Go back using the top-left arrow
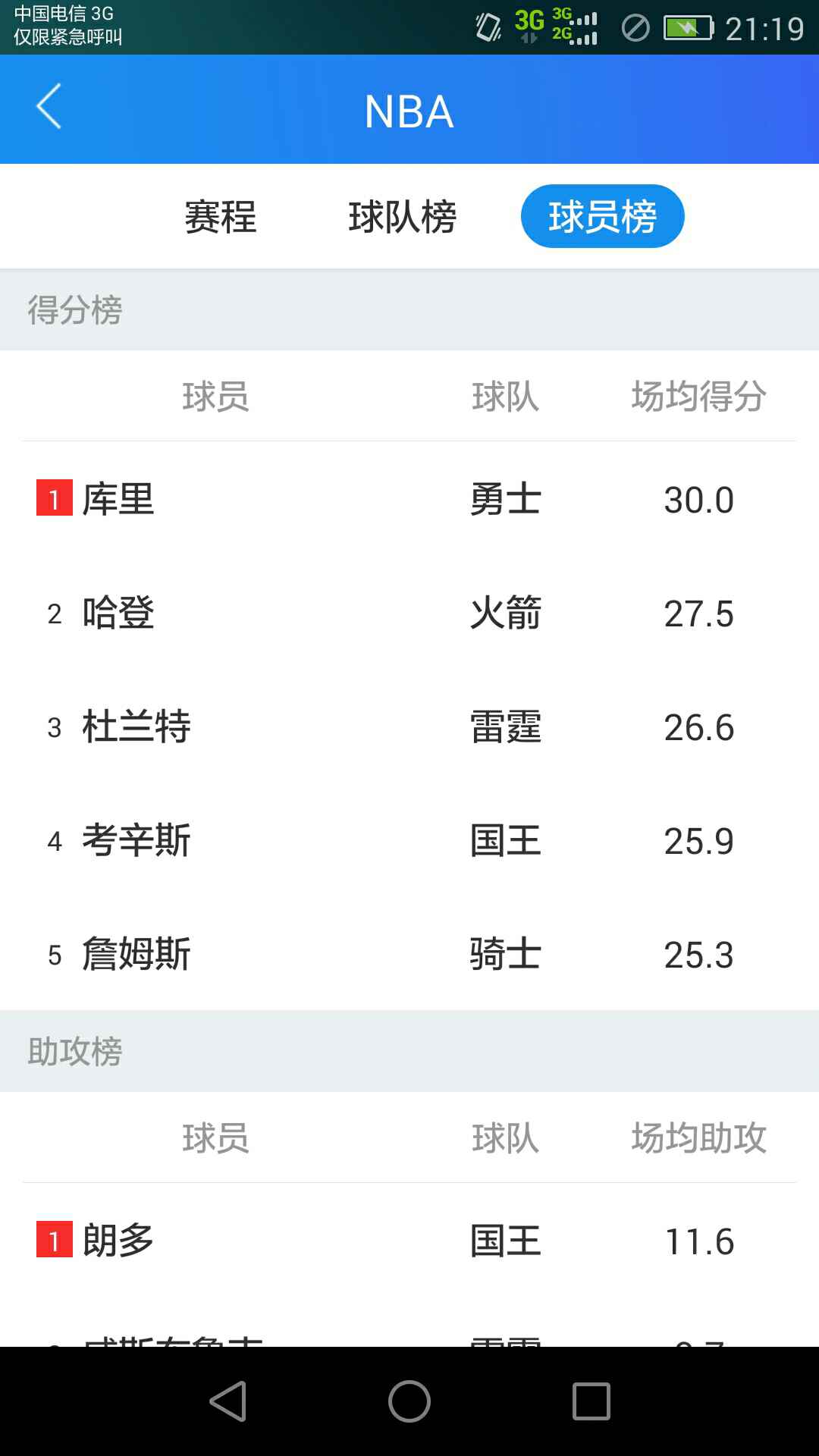This screenshot has height=1456, width=819. coord(49,107)
